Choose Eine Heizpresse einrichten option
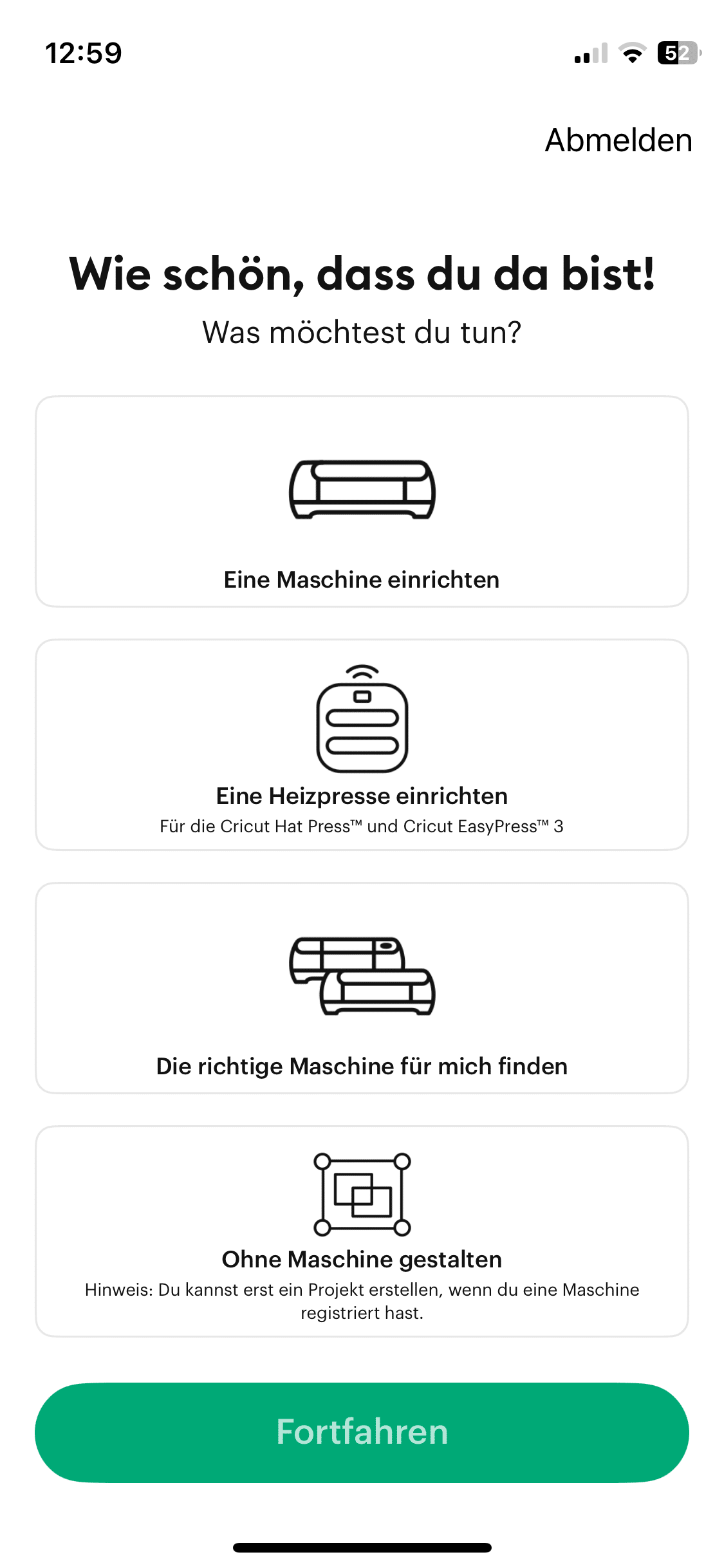This screenshot has height=1568, width=724. point(362,745)
